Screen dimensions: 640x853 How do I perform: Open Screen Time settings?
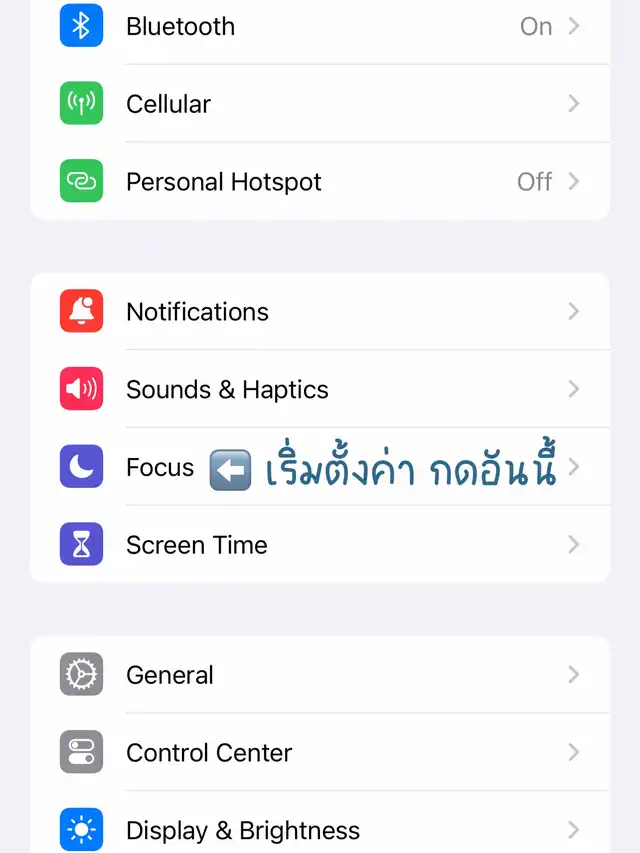point(320,545)
